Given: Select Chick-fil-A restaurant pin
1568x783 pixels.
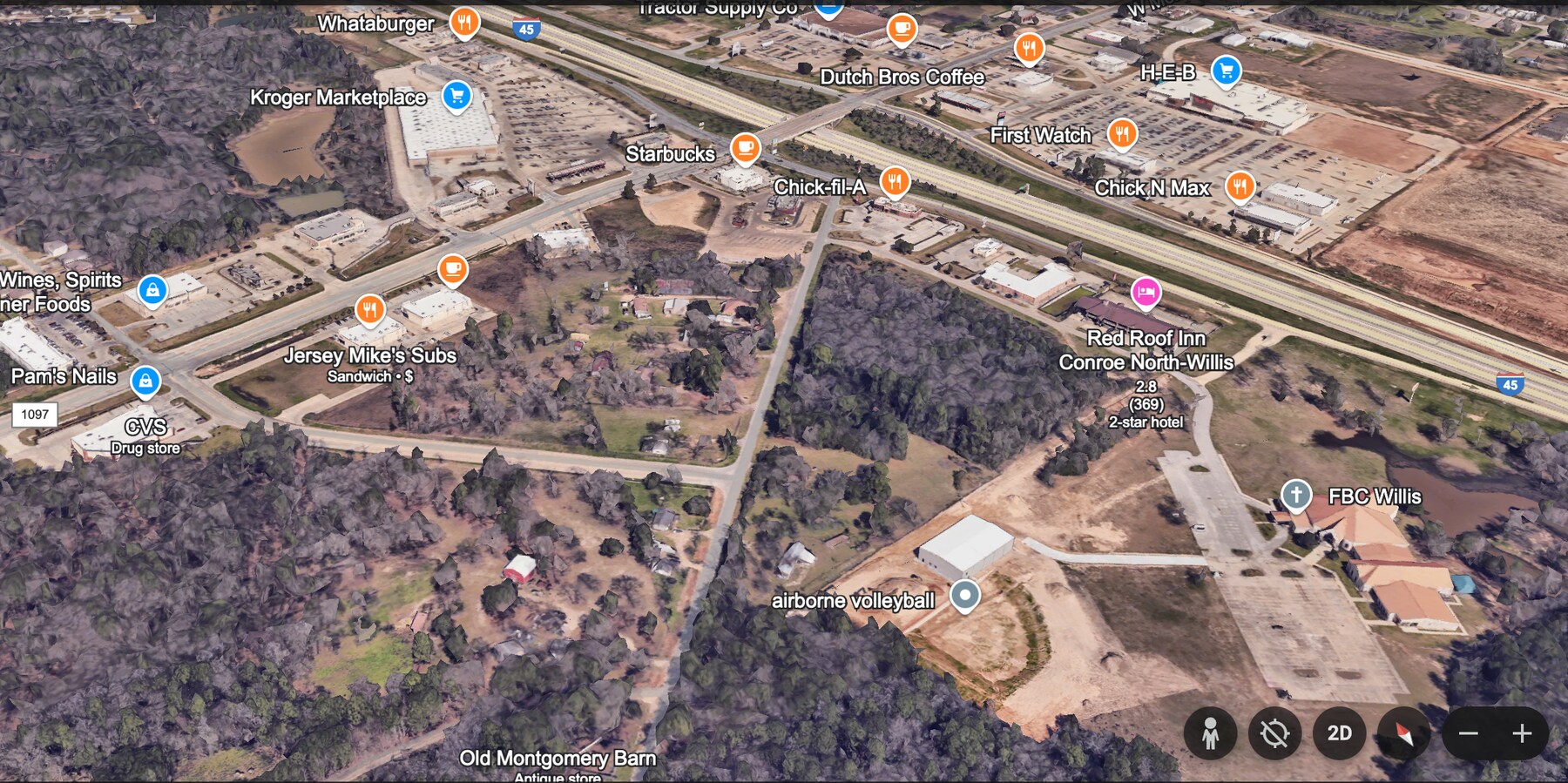Looking at the screenshot, I should tap(895, 180).
